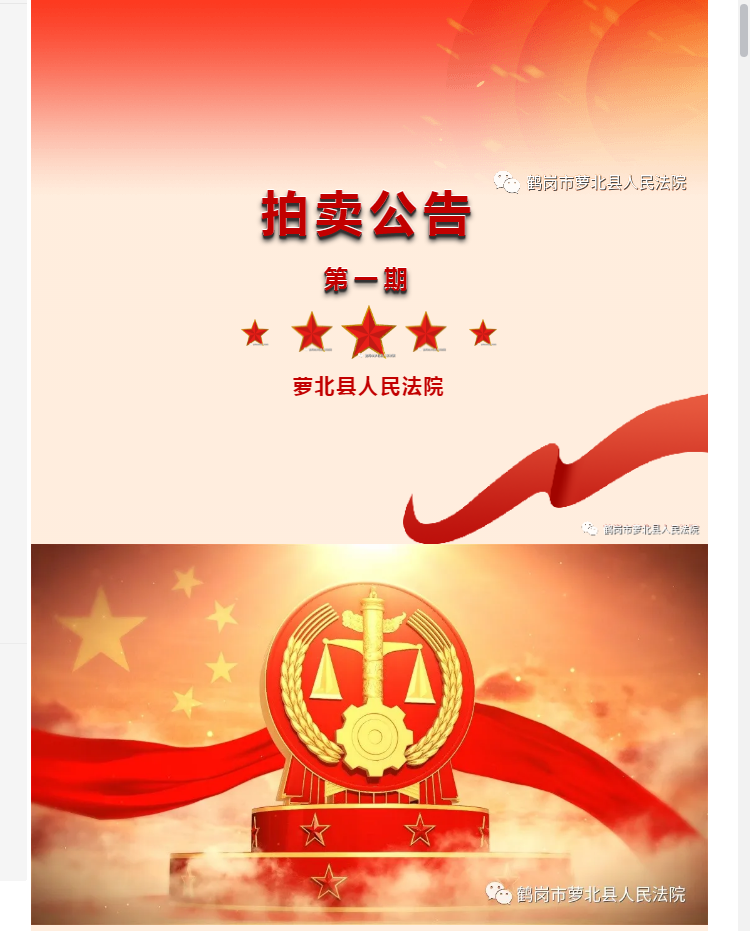Click the page's vertical scrollbar
This screenshot has width=750, height=931.
[743, 30]
